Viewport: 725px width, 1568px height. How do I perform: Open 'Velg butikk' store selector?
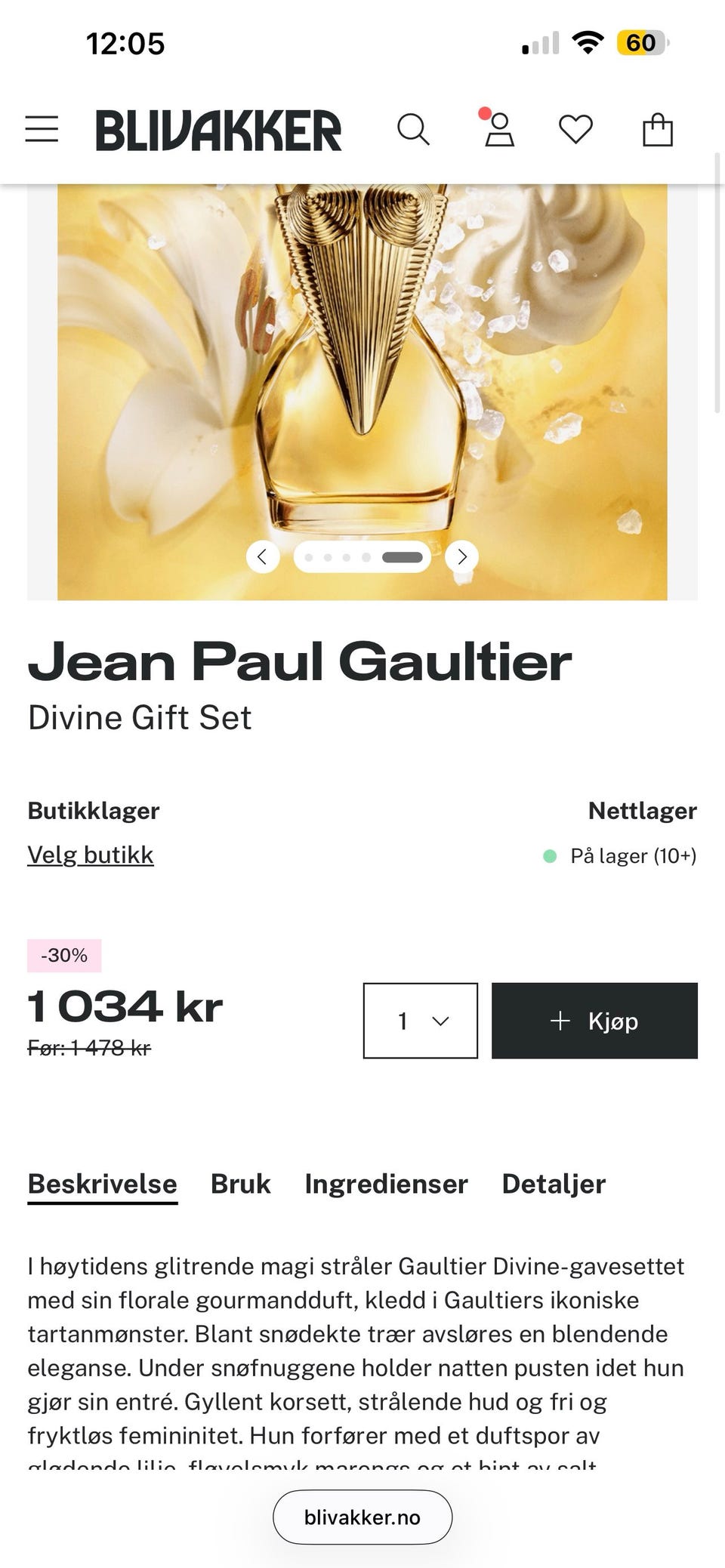click(x=90, y=855)
